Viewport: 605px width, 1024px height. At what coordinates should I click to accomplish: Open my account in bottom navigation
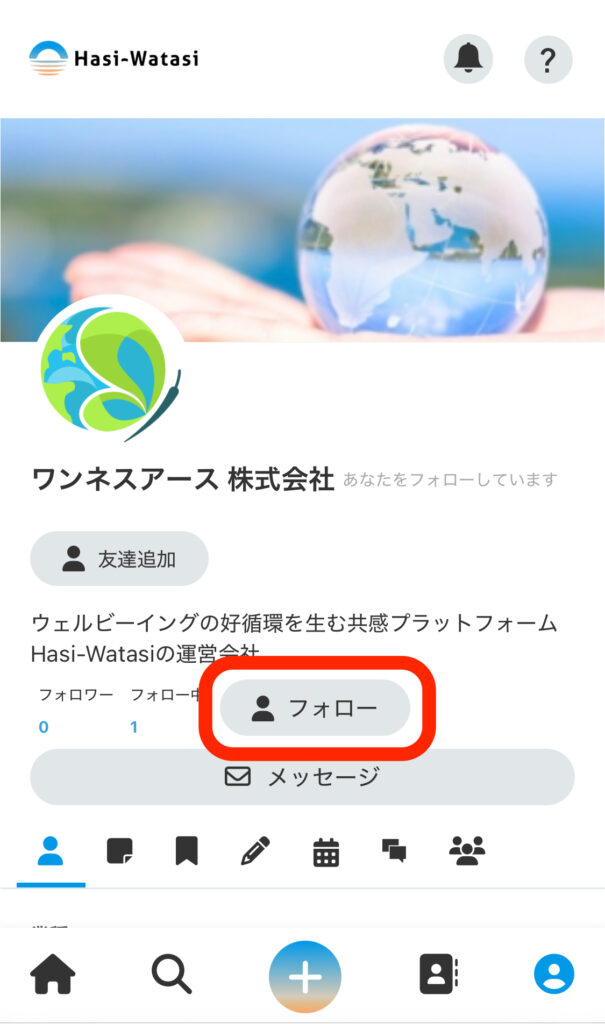click(x=553, y=974)
